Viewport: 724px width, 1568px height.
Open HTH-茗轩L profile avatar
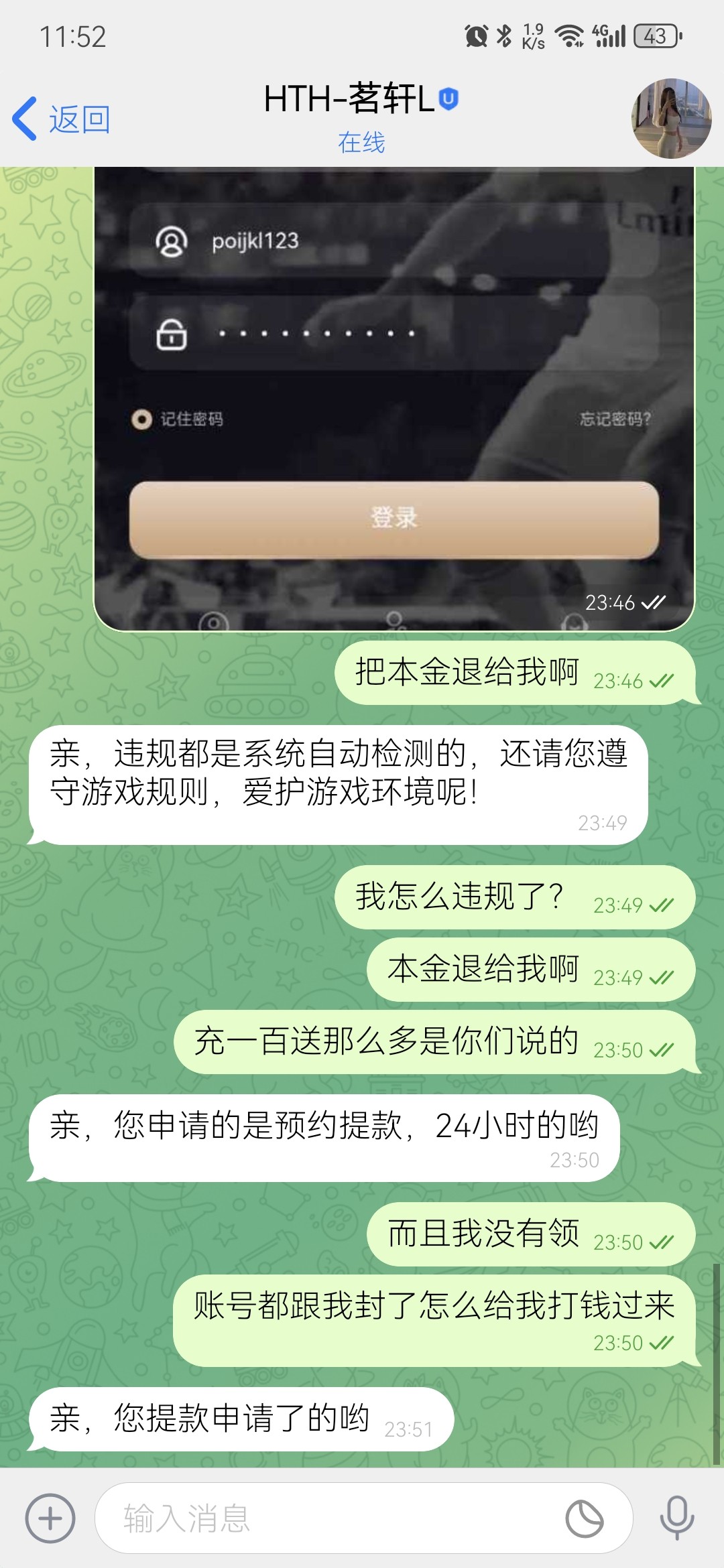coord(671,119)
